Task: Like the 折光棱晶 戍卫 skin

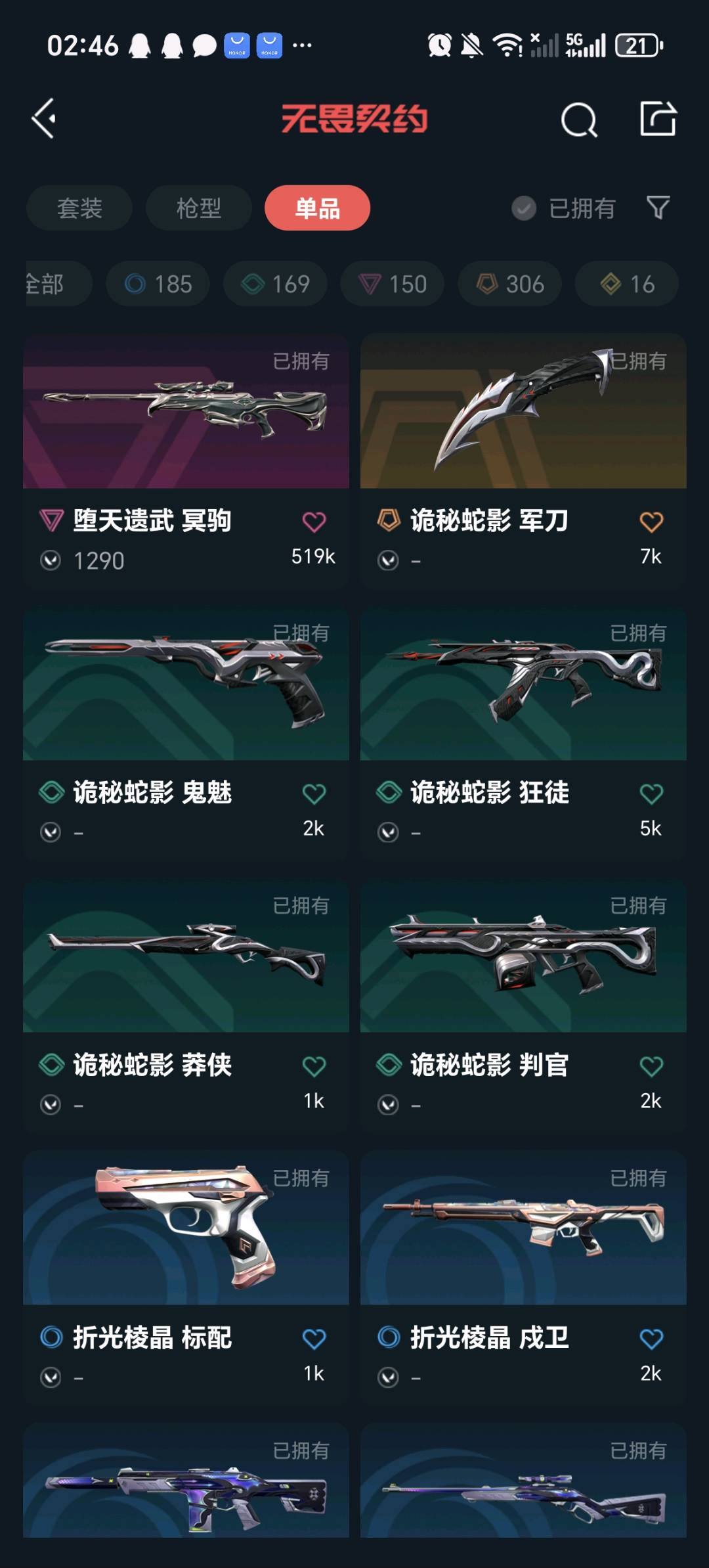Action: [651, 1339]
